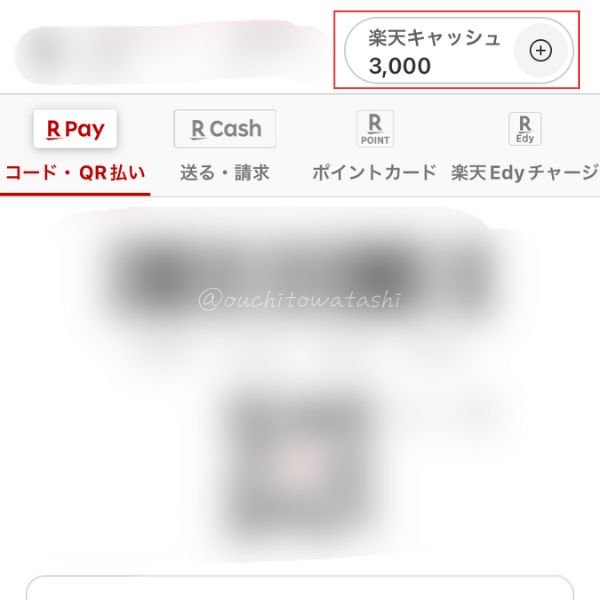Tap the plus icon to charge 楽天キャッシュ
The height and width of the screenshot is (600, 600).
540,51
